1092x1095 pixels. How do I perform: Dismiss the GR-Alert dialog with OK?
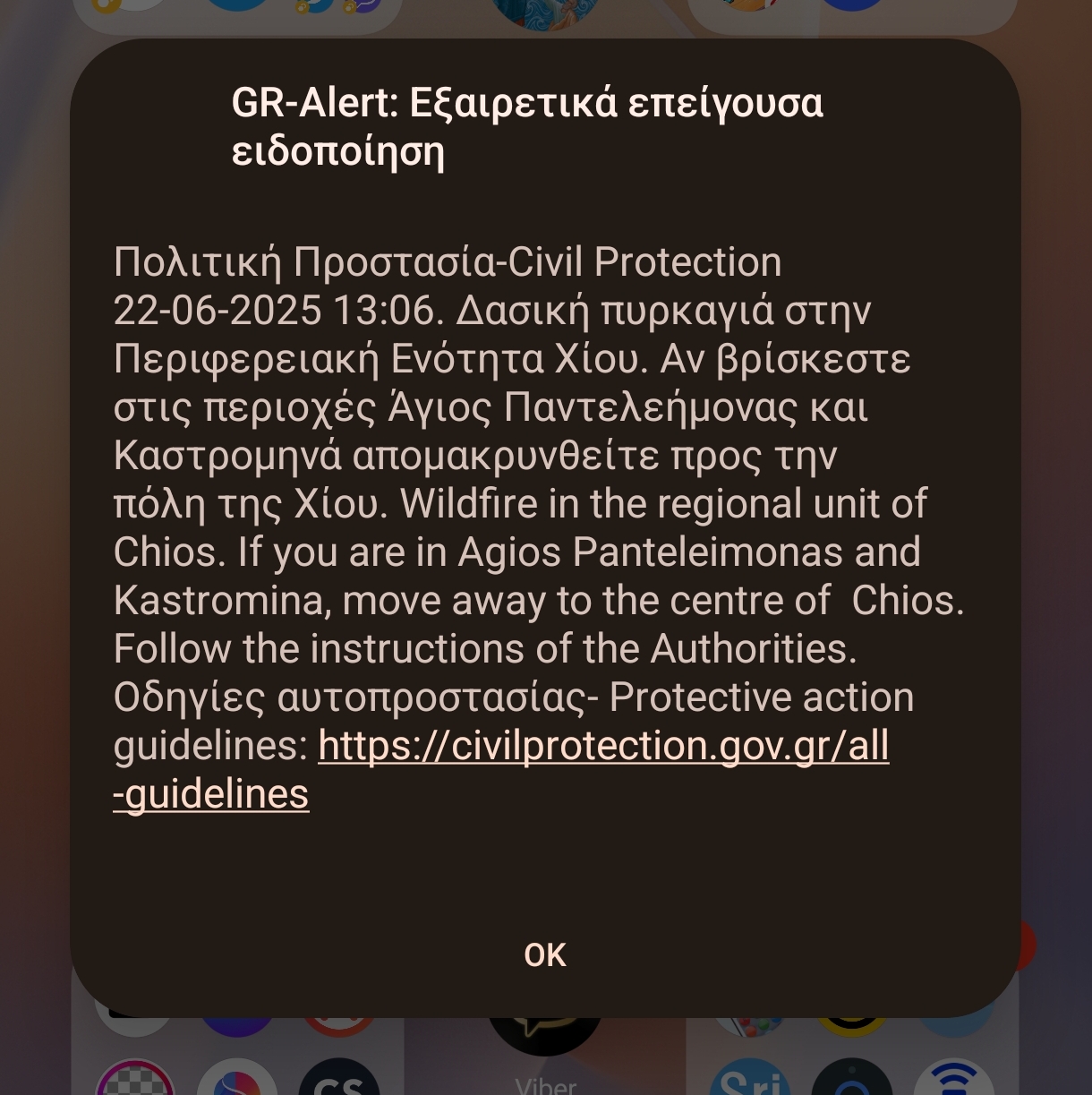tap(544, 955)
